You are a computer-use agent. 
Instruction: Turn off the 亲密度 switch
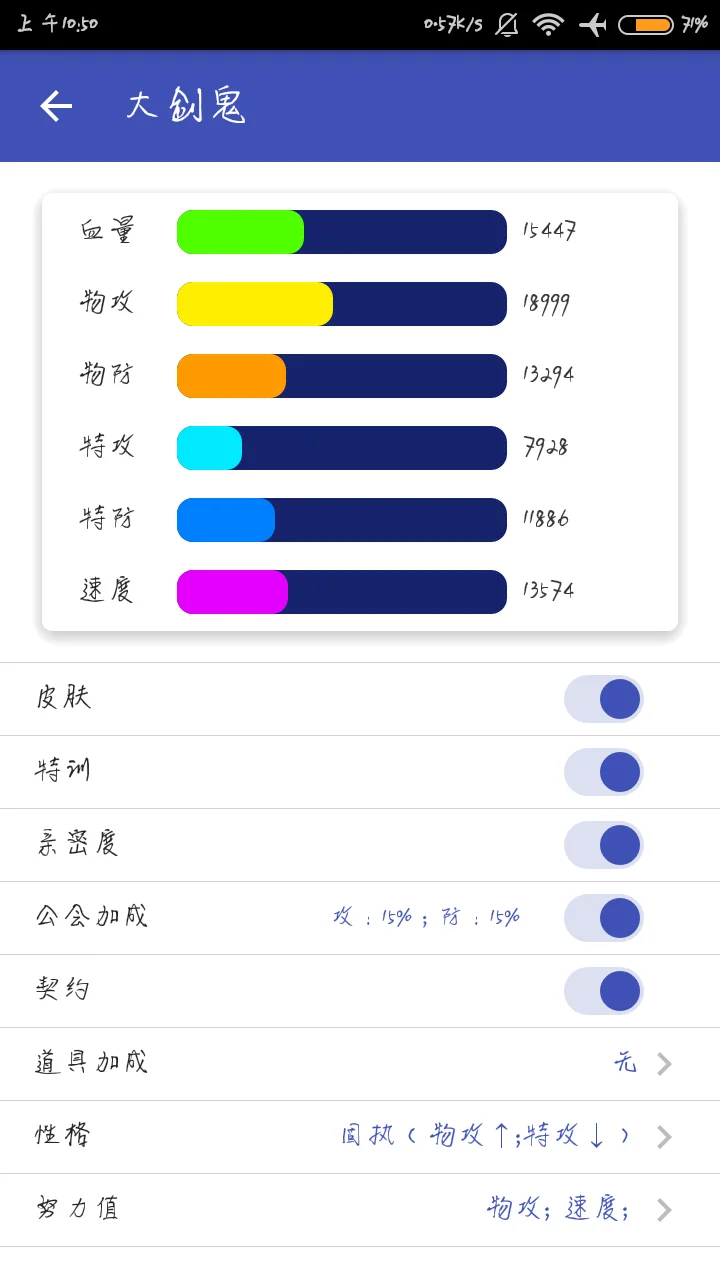[603, 845]
